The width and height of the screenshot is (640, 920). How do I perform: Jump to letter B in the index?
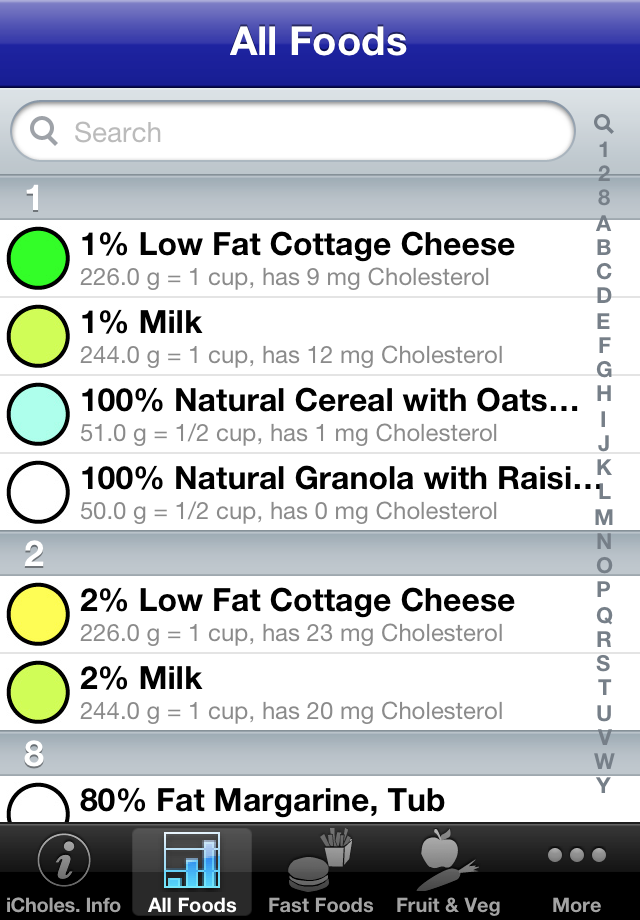point(603,247)
